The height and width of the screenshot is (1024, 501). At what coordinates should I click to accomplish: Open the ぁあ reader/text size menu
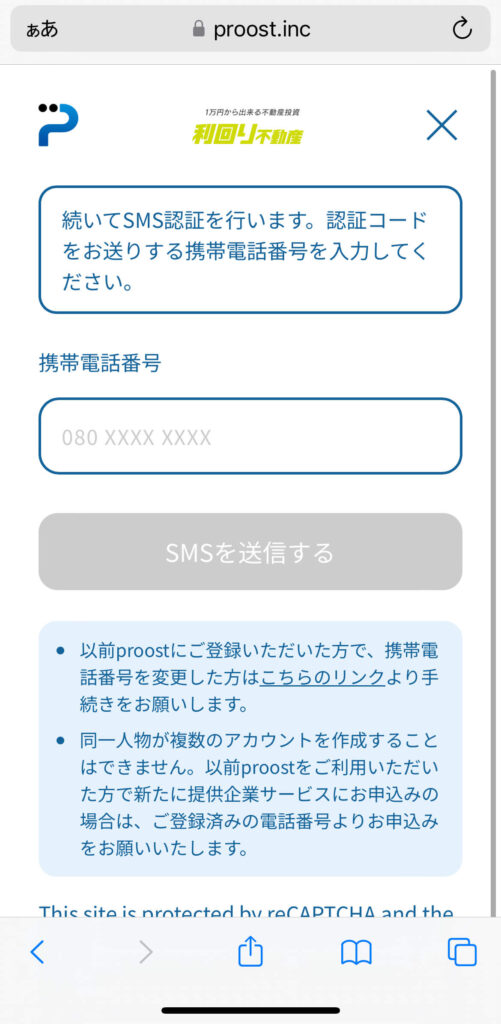click(x=42, y=29)
